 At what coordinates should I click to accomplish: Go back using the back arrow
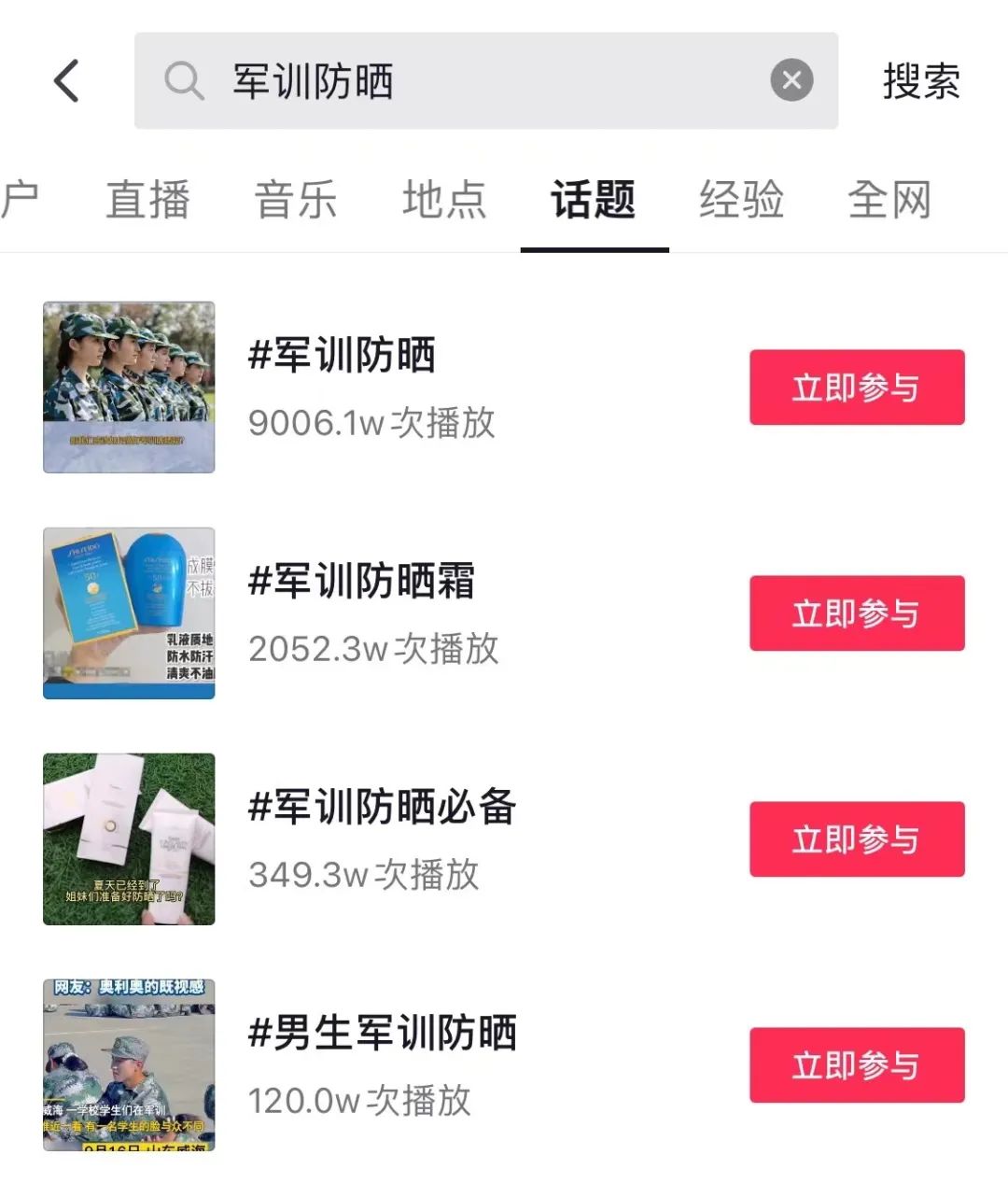[x=66, y=81]
